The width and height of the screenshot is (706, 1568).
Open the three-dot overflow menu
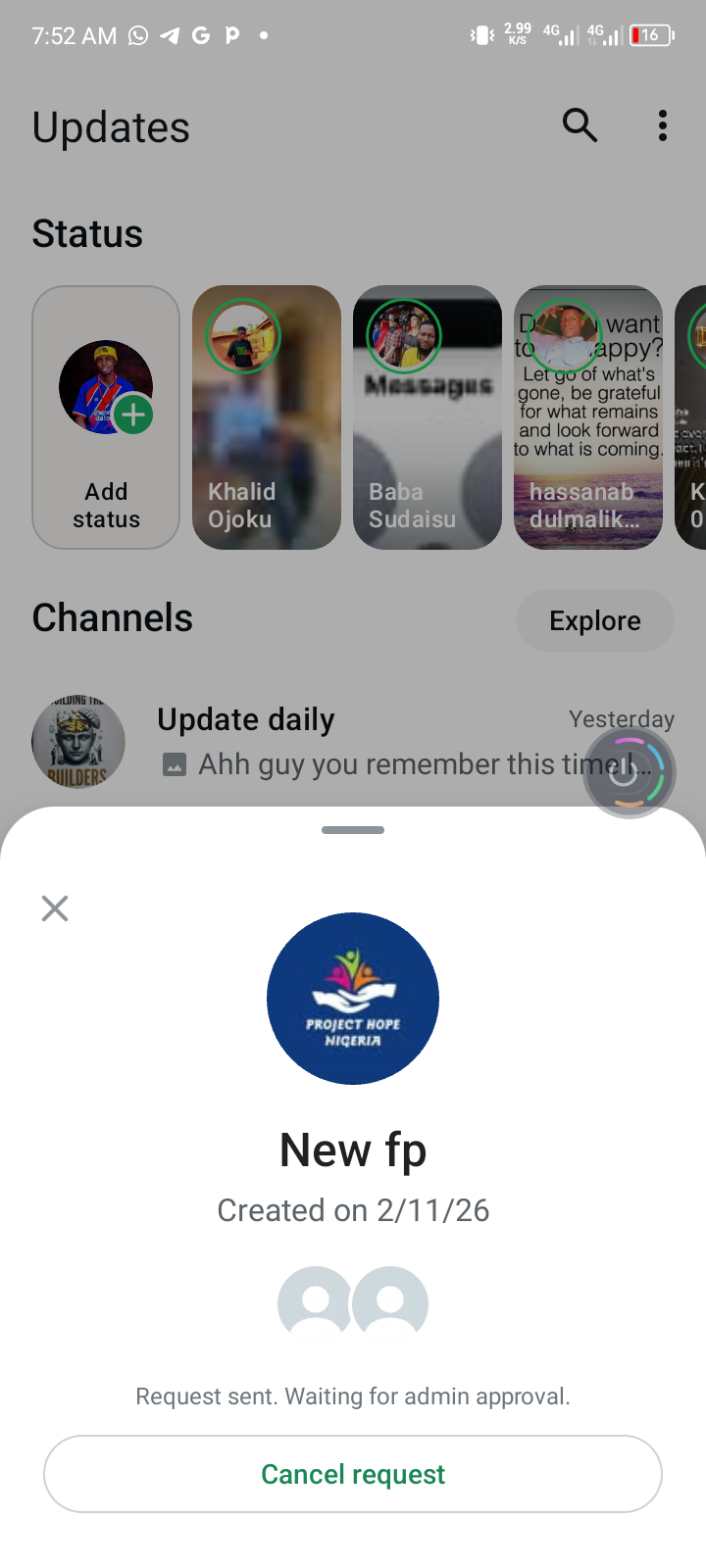[663, 125]
